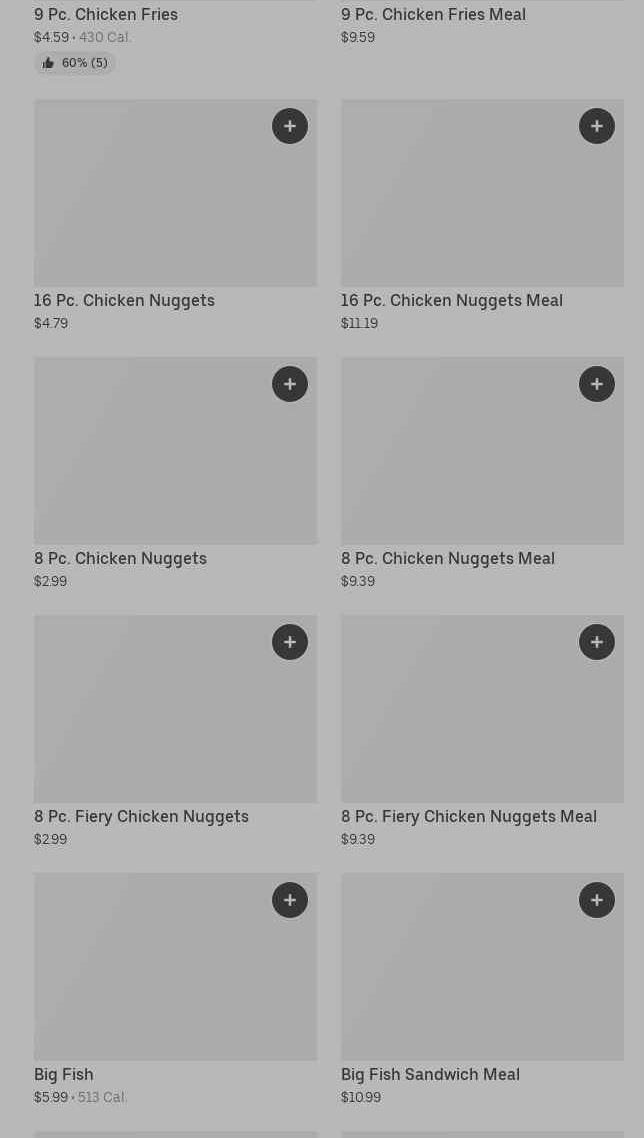Add 8 Pc. Fiery Chicken Nuggets to cart
Image resolution: width=644 pixels, height=1138 pixels.
(x=290, y=642)
